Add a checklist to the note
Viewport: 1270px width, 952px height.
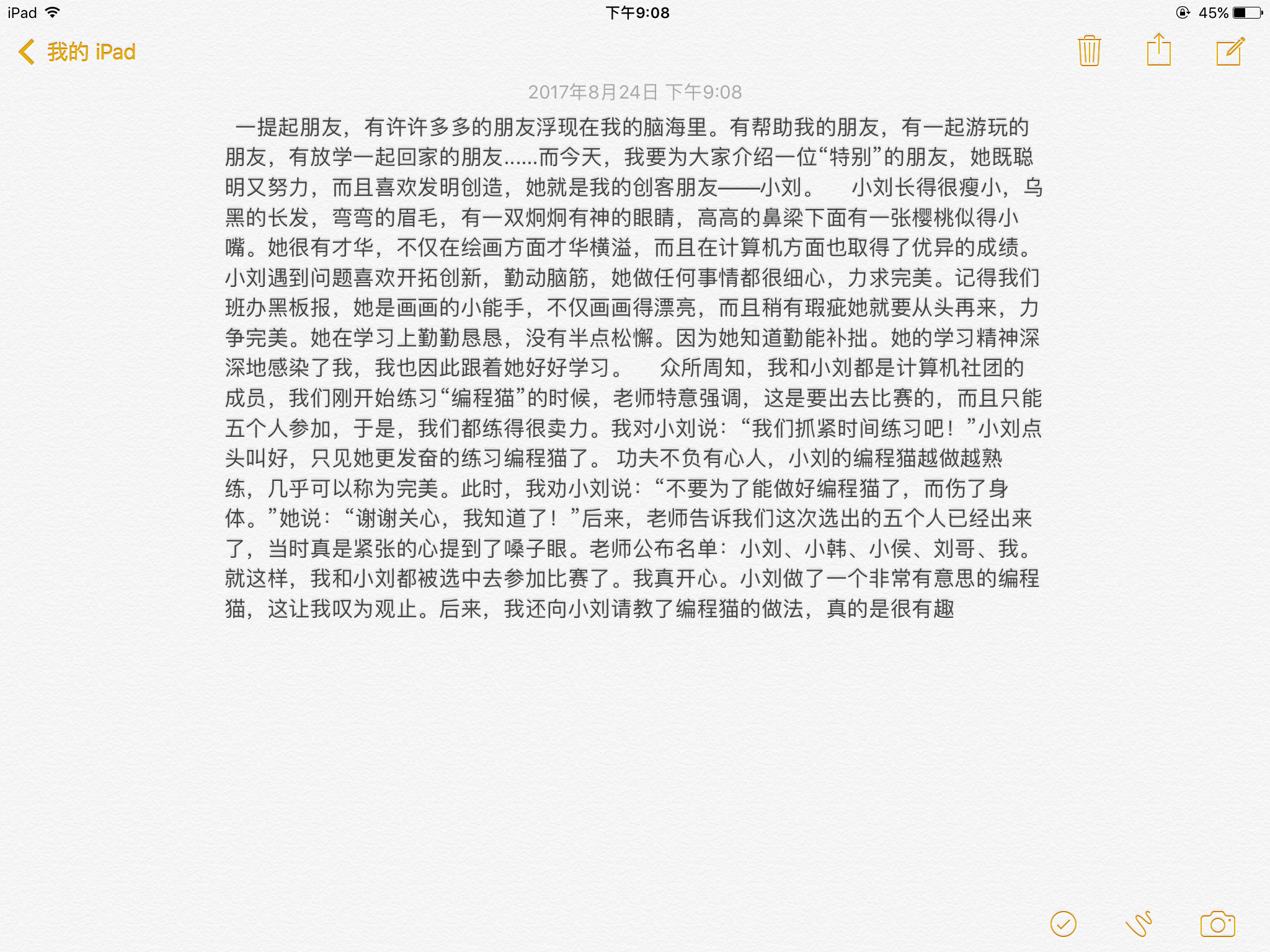(x=1063, y=924)
